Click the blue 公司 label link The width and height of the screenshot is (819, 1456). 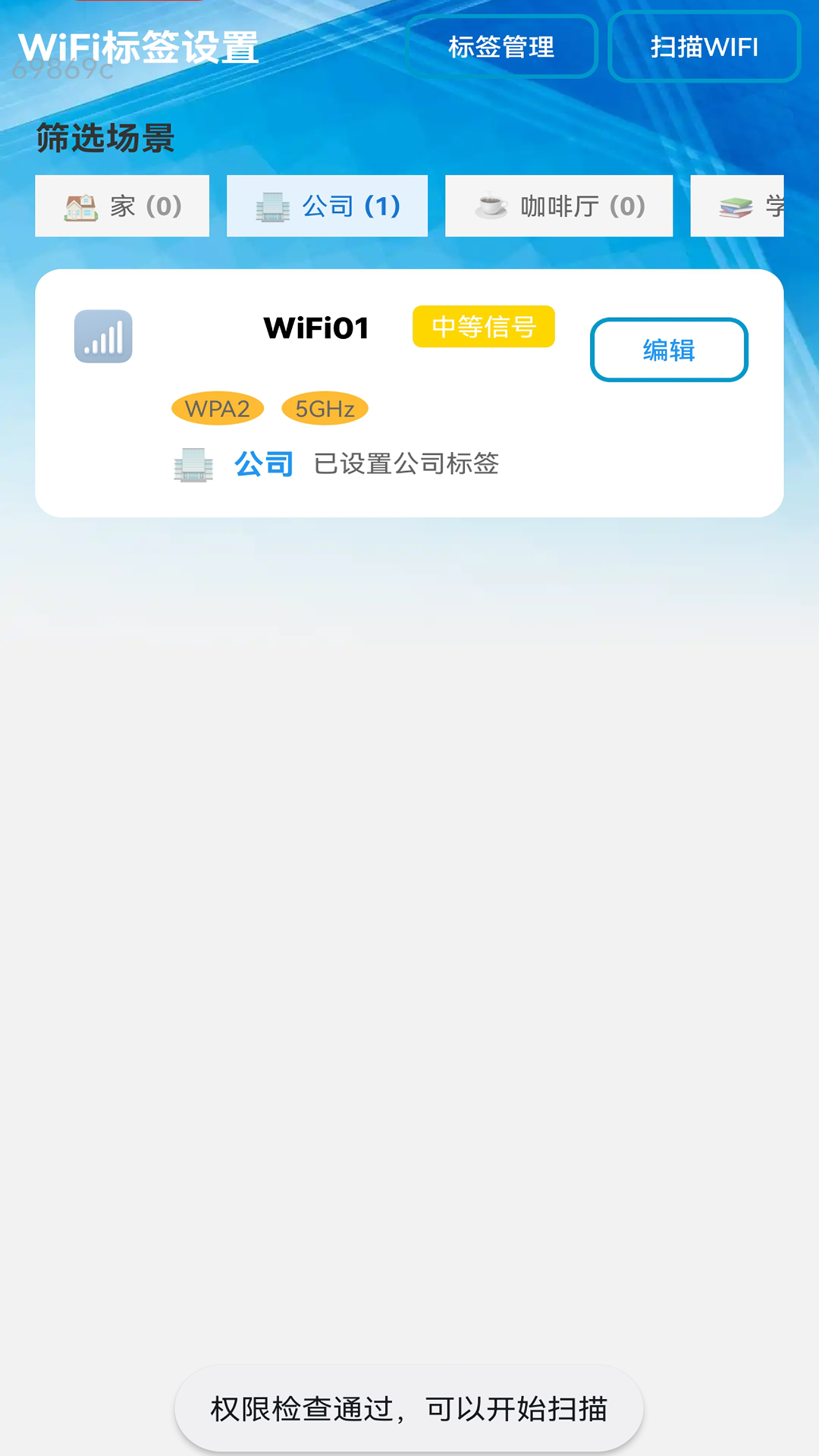click(263, 465)
